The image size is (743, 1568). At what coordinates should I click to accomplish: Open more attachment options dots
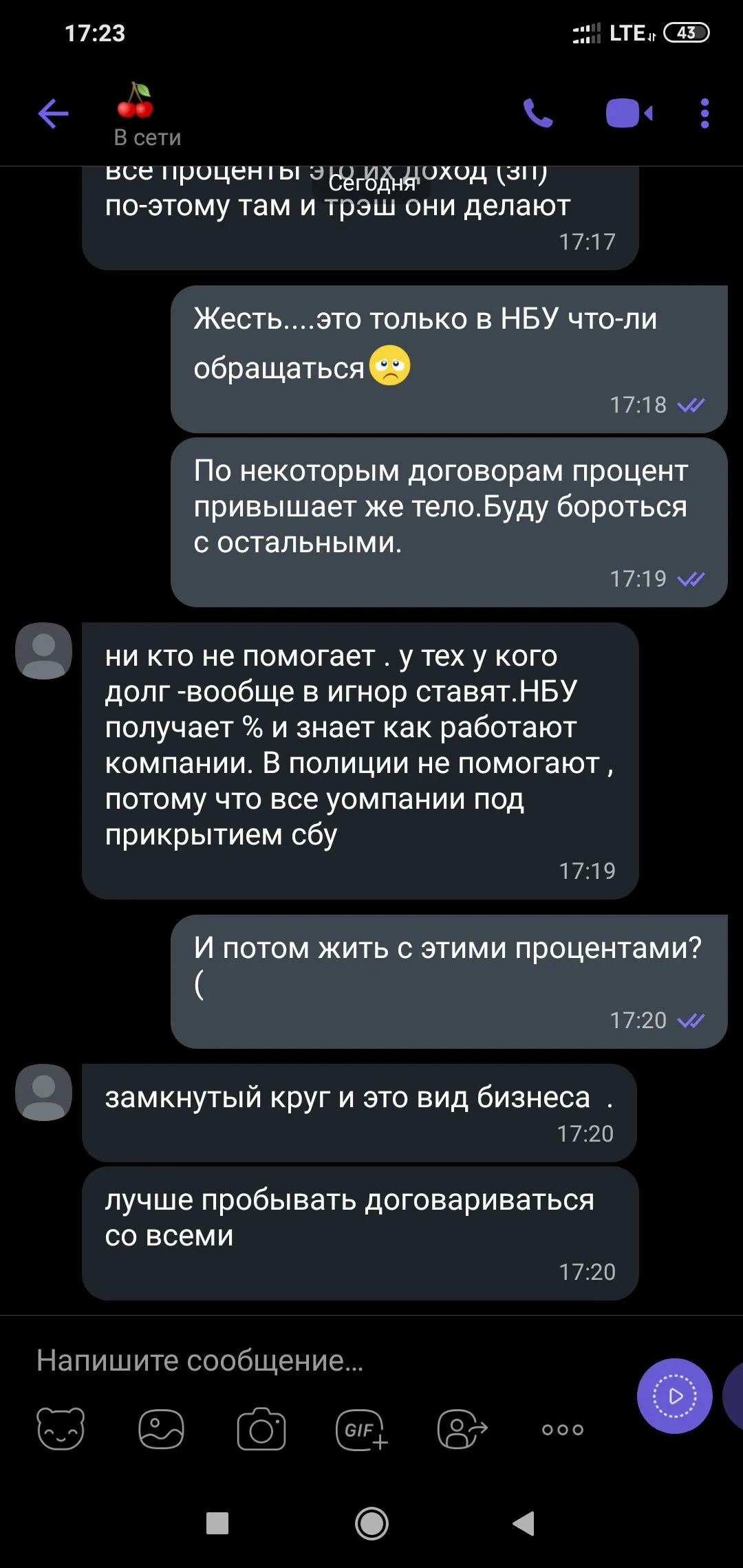point(562,1429)
